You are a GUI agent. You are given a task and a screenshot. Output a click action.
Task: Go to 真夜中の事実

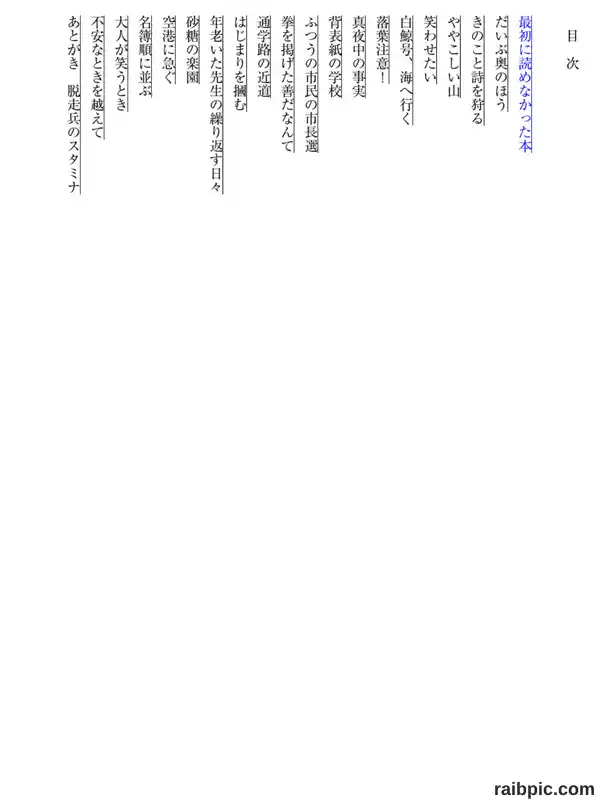coord(359,57)
